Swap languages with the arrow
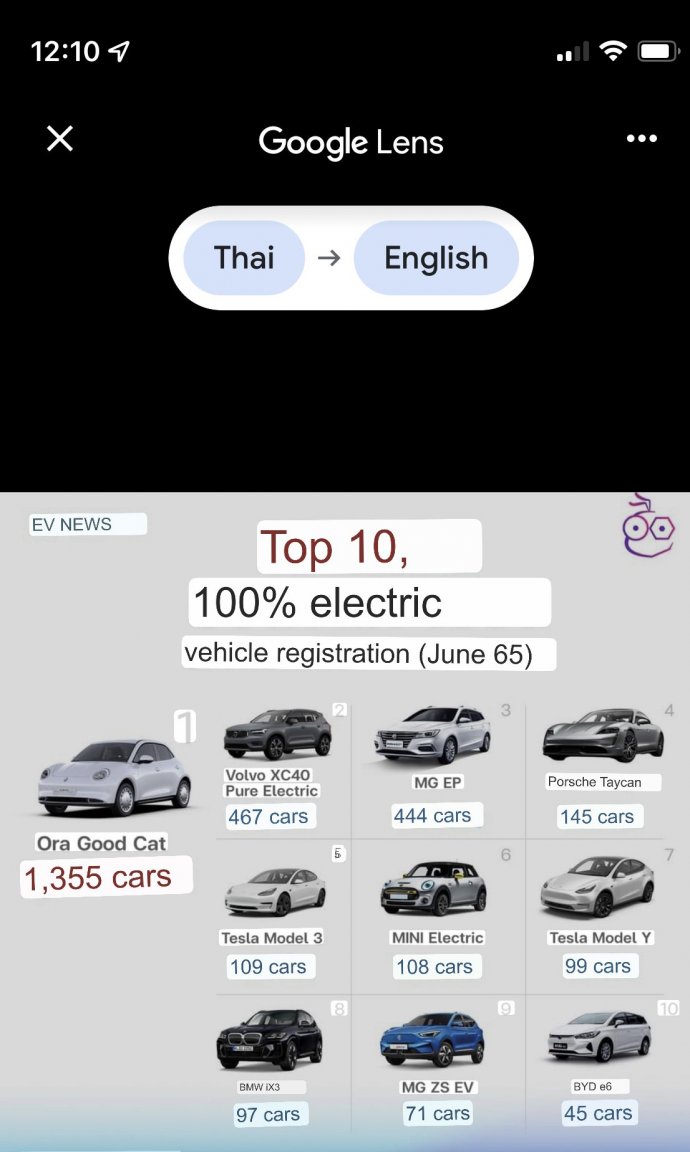The image size is (690, 1152). (x=329, y=258)
